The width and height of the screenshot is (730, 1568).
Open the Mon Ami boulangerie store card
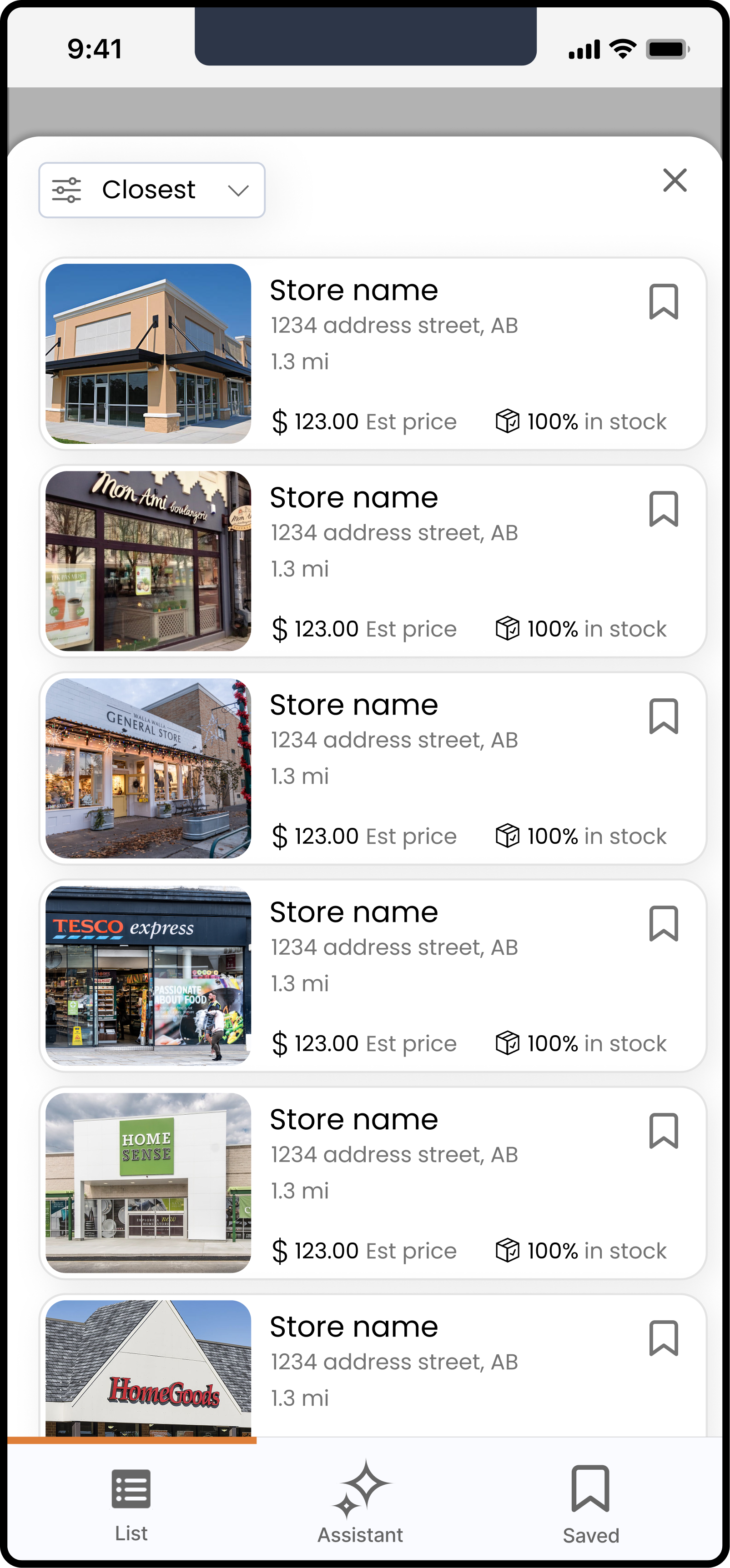[373, 561]
